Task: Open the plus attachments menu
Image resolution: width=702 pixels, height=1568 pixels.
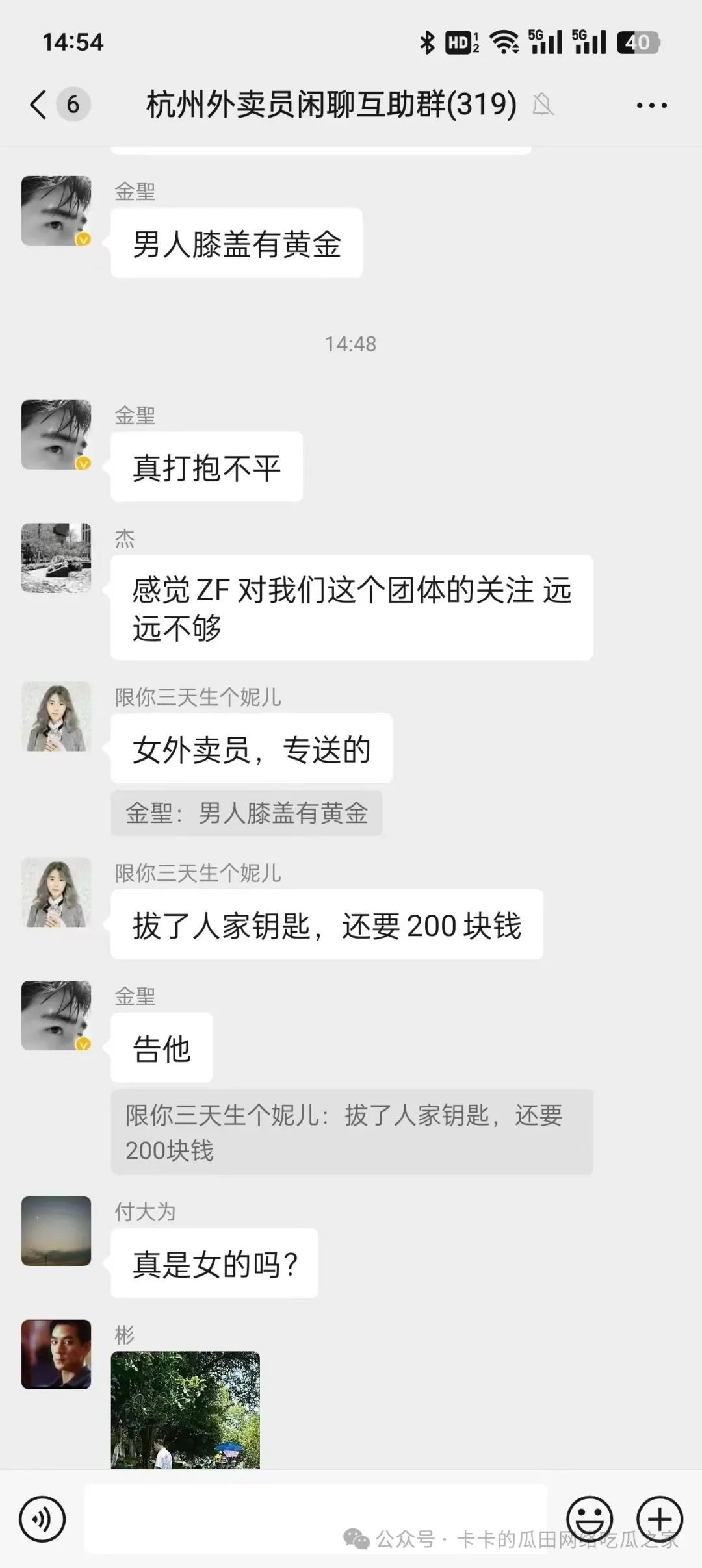Action: 659,1519
